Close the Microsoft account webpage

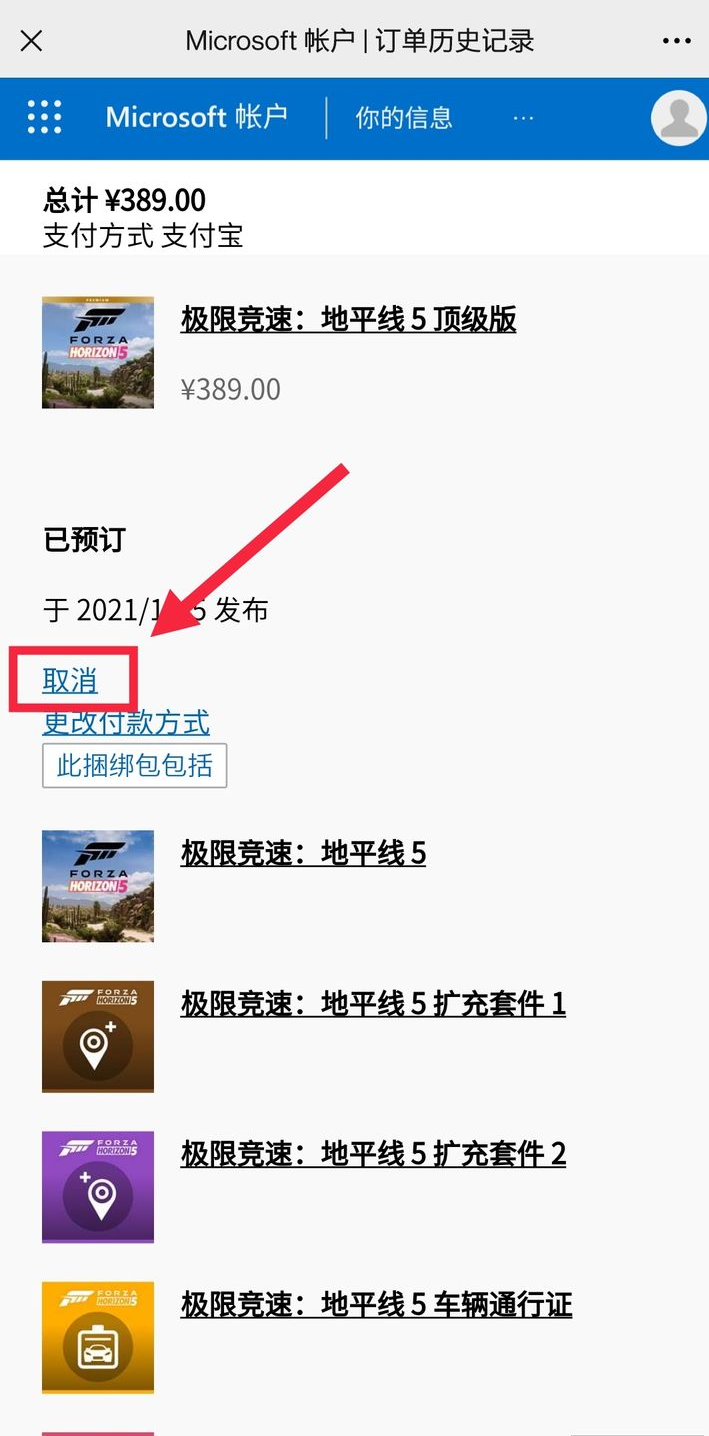click(32, 41)
